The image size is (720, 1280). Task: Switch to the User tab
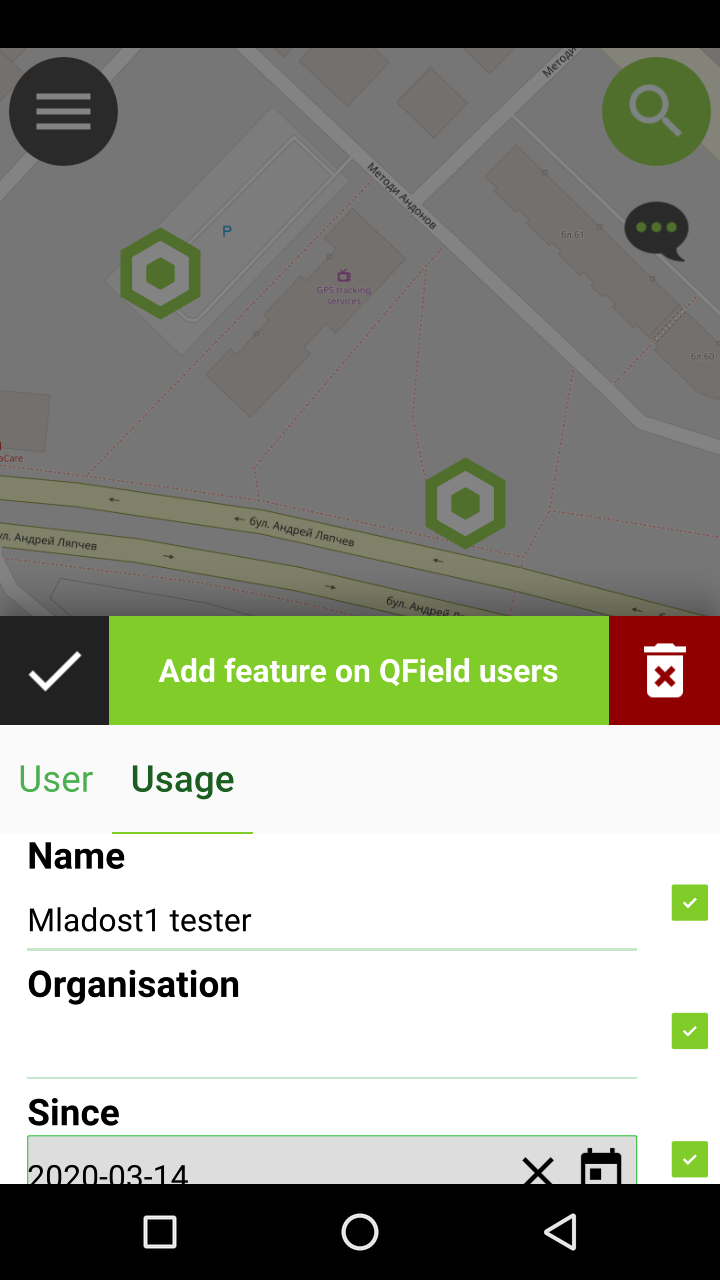pyautogui.click(x=55, y=779)
